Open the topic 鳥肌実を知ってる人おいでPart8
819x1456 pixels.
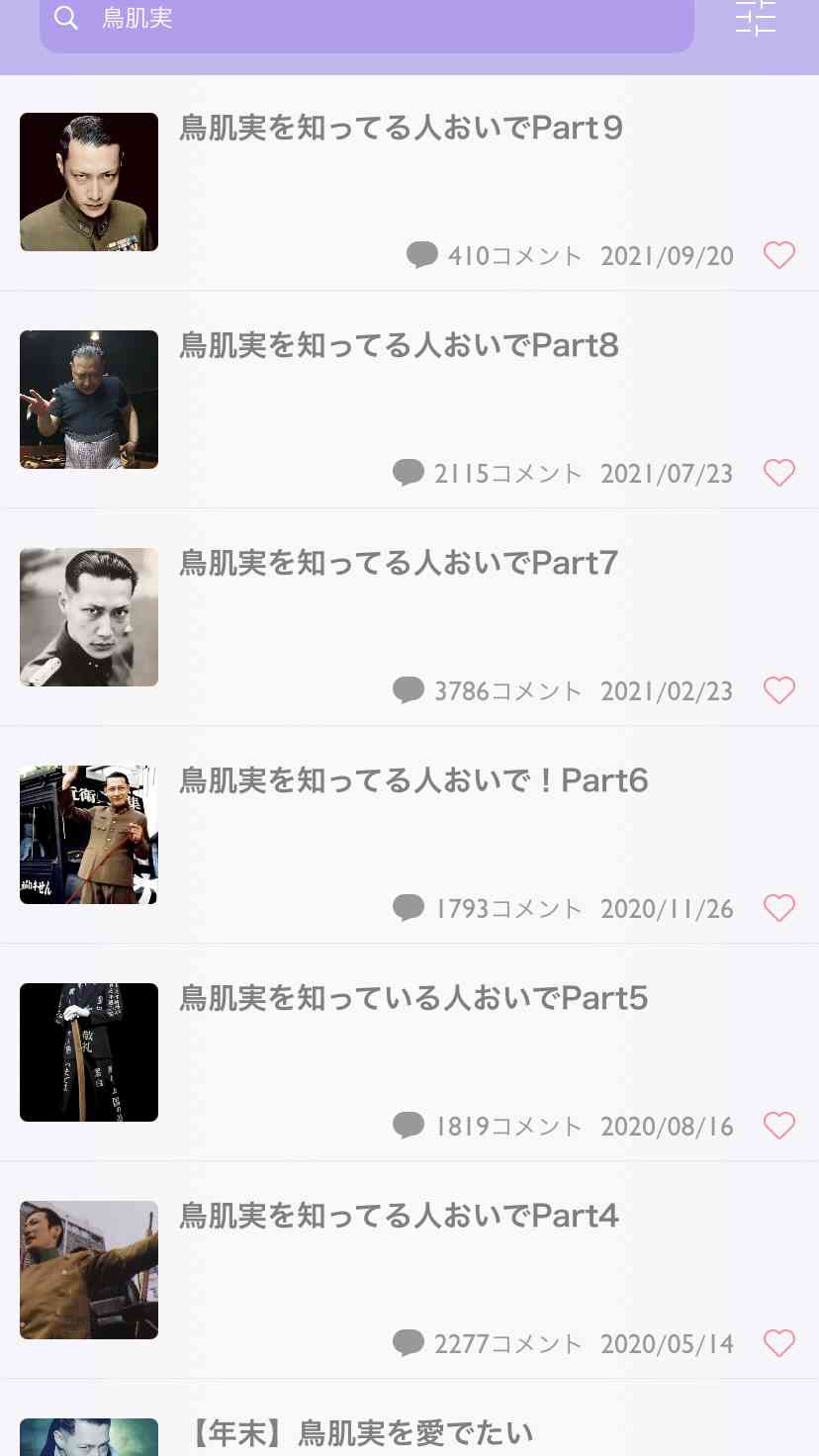pyautogui.click(x=409, y=400)
